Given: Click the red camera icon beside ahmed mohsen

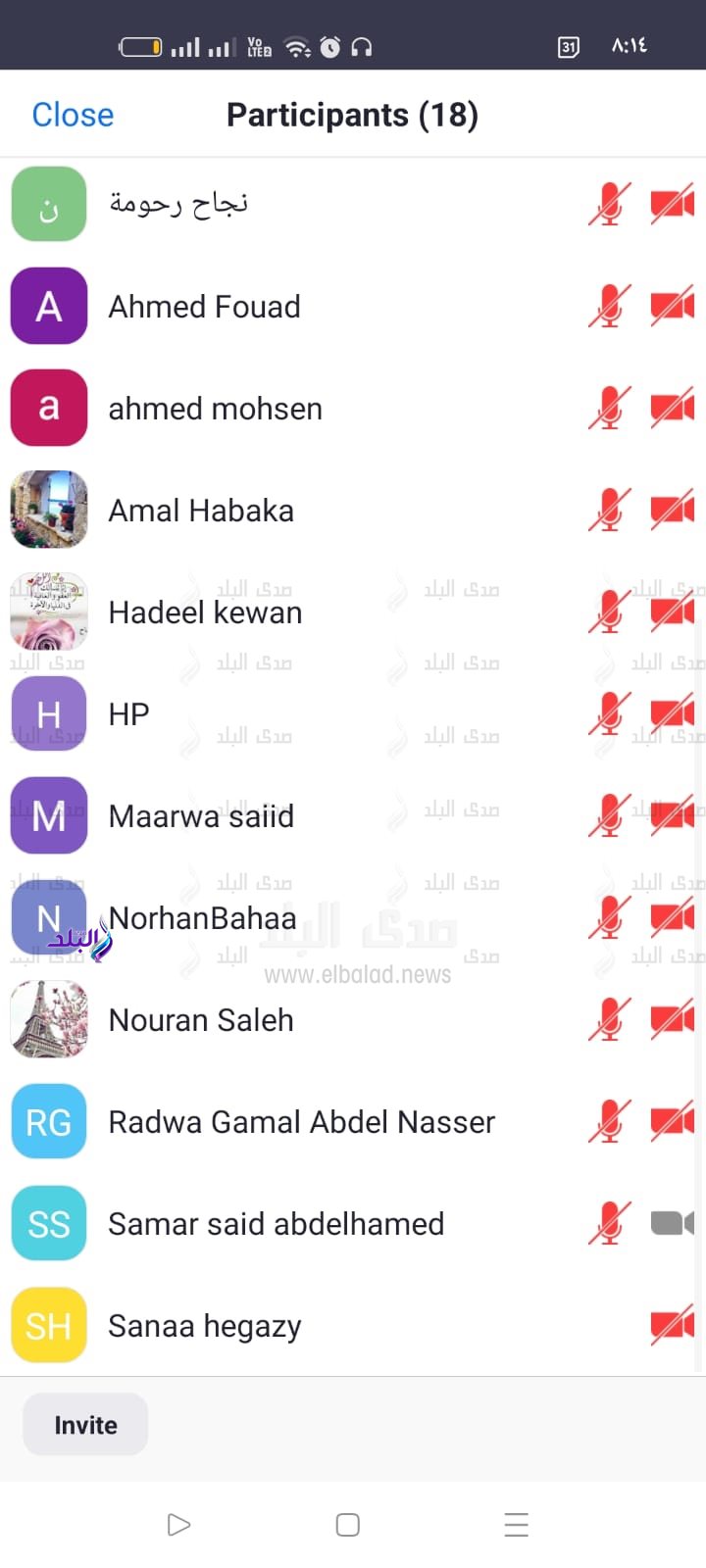Looking at the screenshot, I should (672, 408).
